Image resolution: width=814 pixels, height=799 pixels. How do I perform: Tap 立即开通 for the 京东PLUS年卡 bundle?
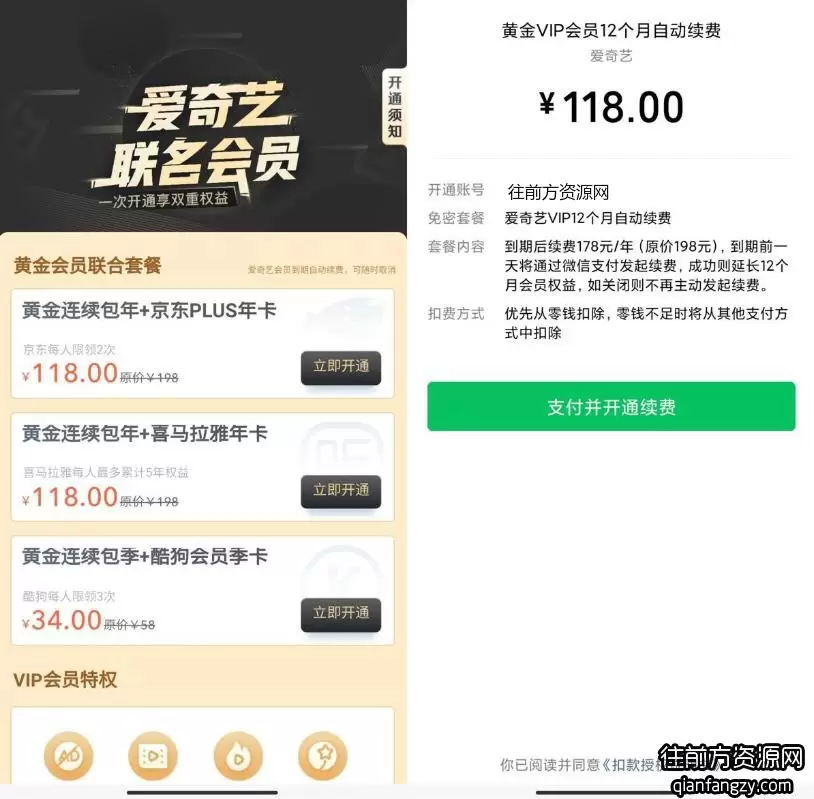pyautogui.click(x=341, y=367)
